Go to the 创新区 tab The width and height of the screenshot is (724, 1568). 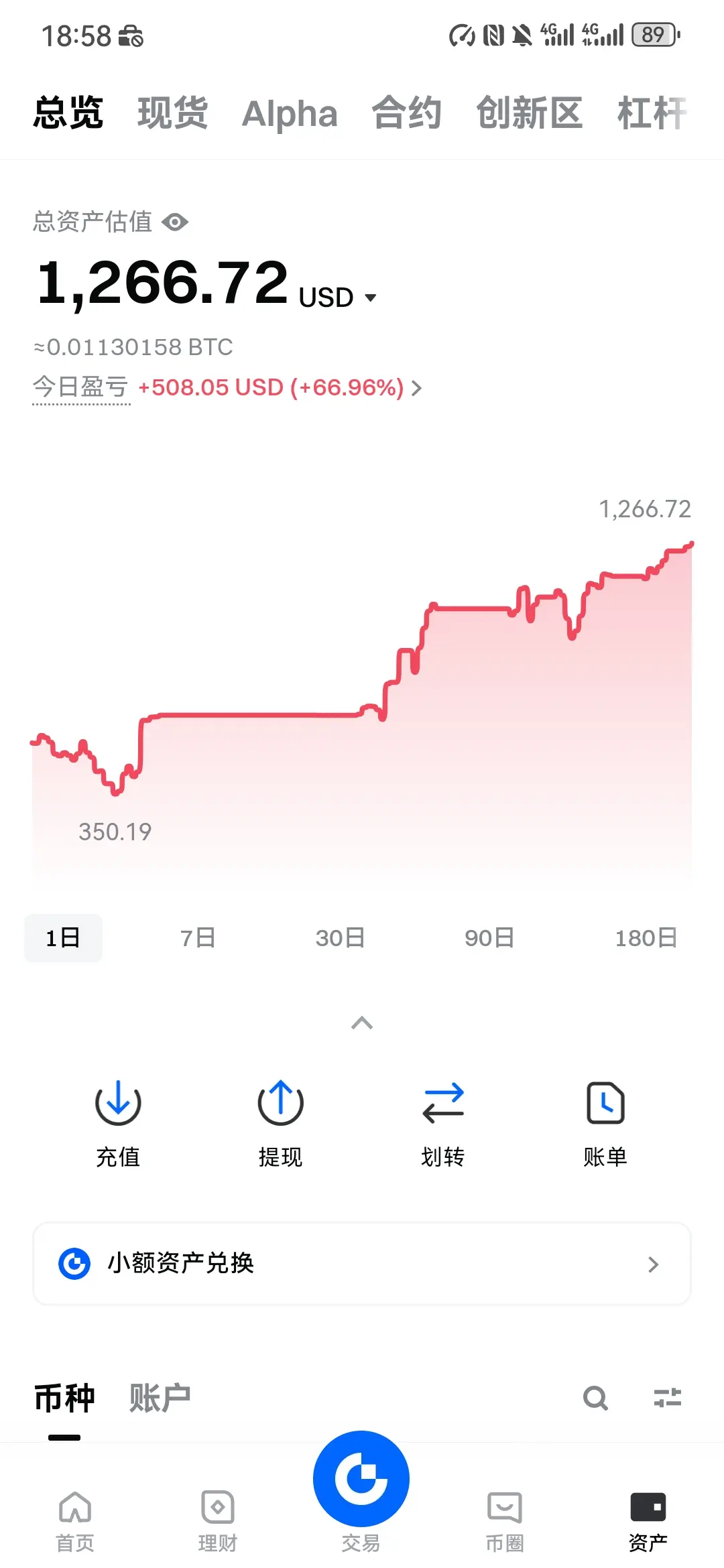530,113
